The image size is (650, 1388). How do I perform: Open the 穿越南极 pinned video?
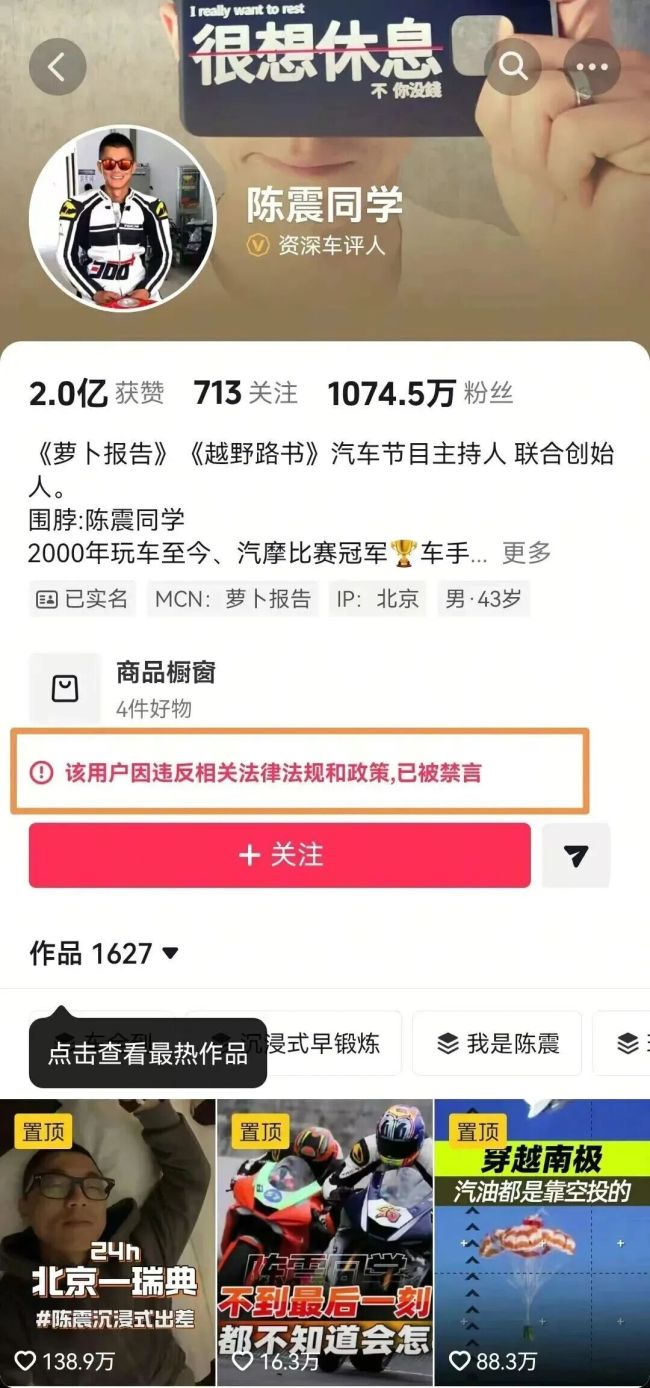(542, 1240)
